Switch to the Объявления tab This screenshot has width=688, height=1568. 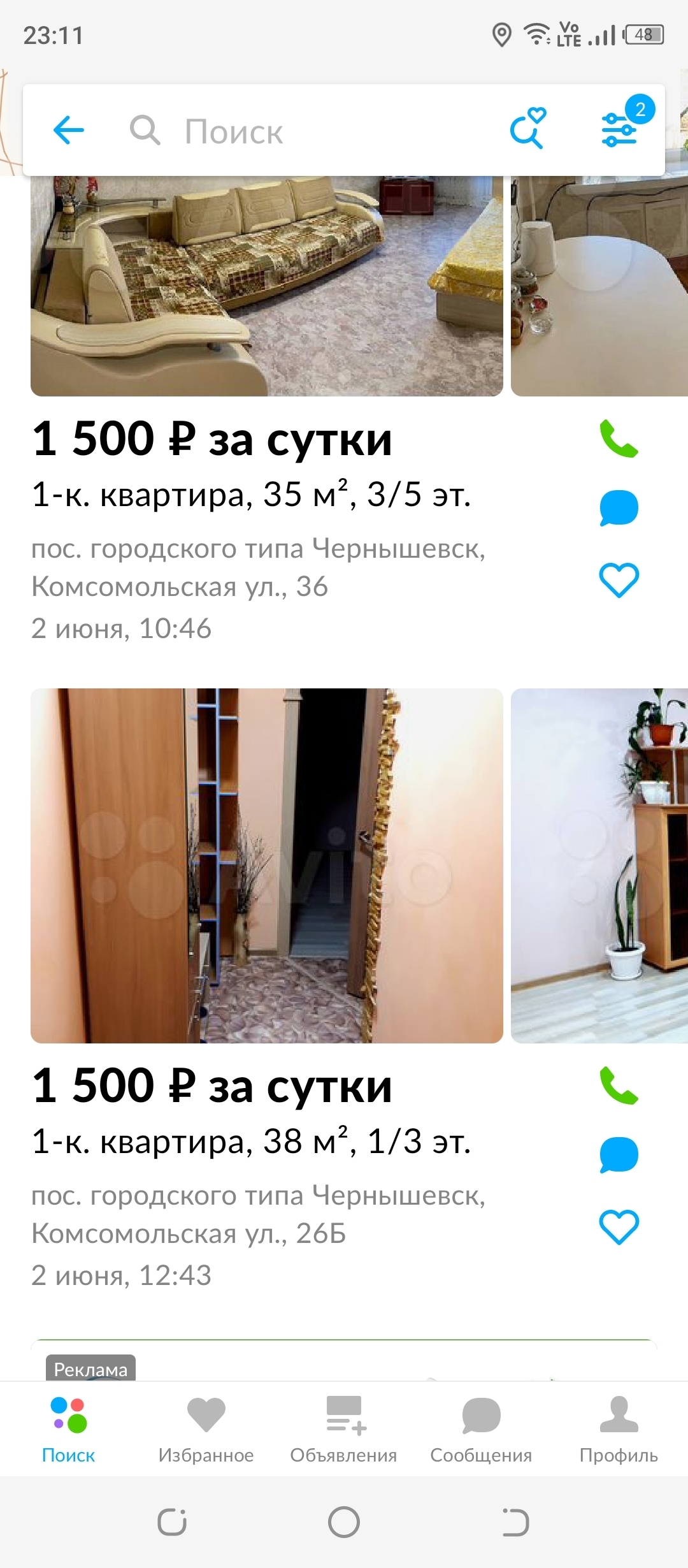click(343, 1428)
